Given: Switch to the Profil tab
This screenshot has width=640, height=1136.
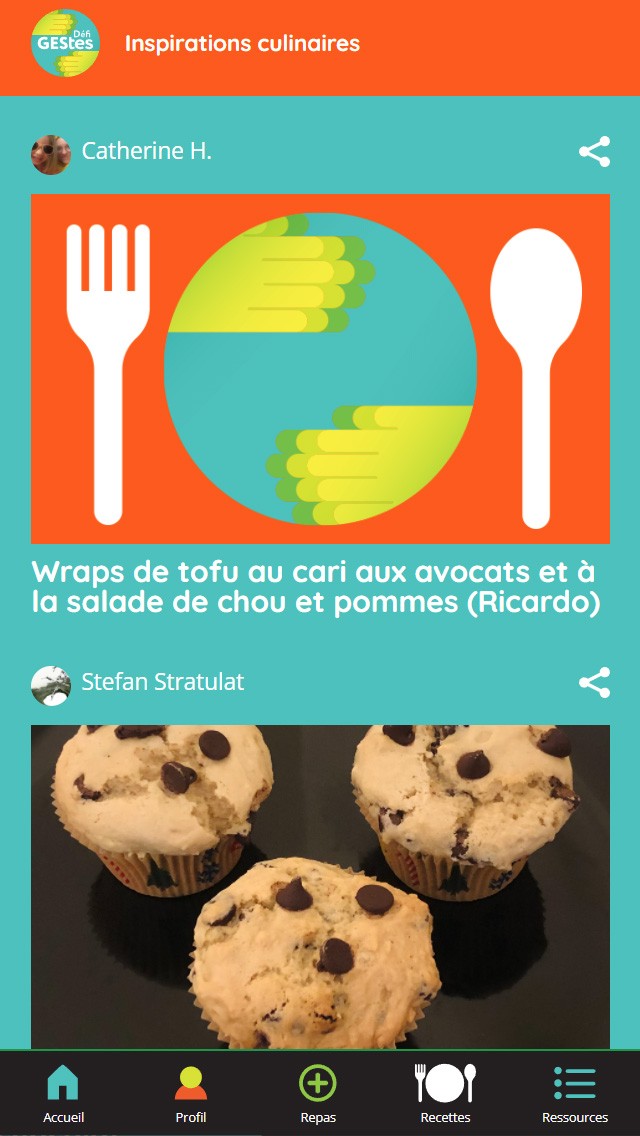Looking at the screenshot, I should (190, 1093).
